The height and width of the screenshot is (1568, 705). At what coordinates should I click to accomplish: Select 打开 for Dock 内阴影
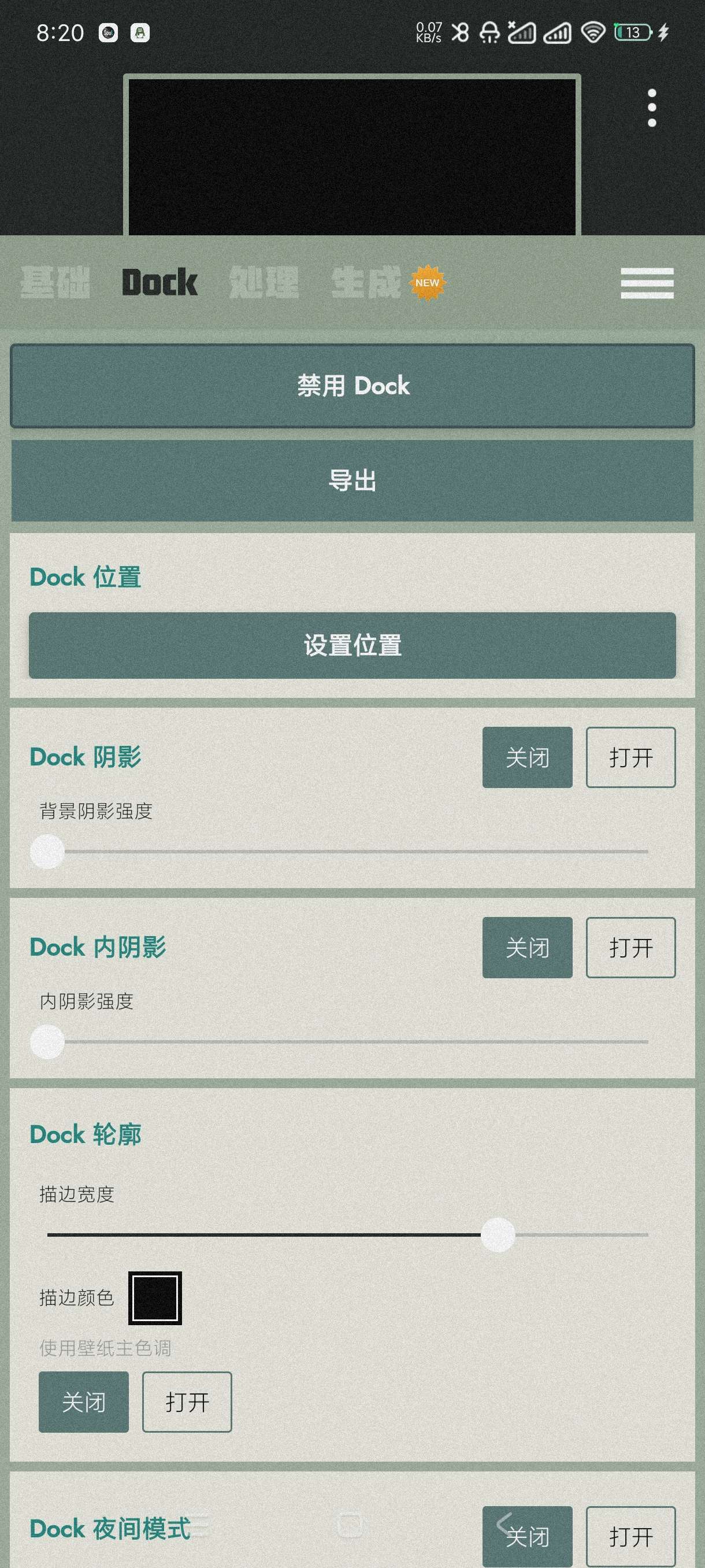pyautogui.click(x=630, y=947)
